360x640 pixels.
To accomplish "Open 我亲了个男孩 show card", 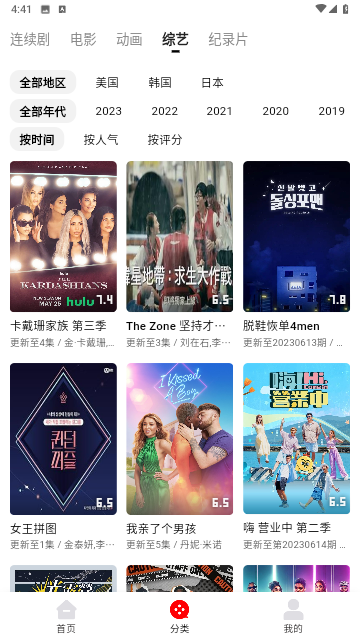I will click(180, 457).
